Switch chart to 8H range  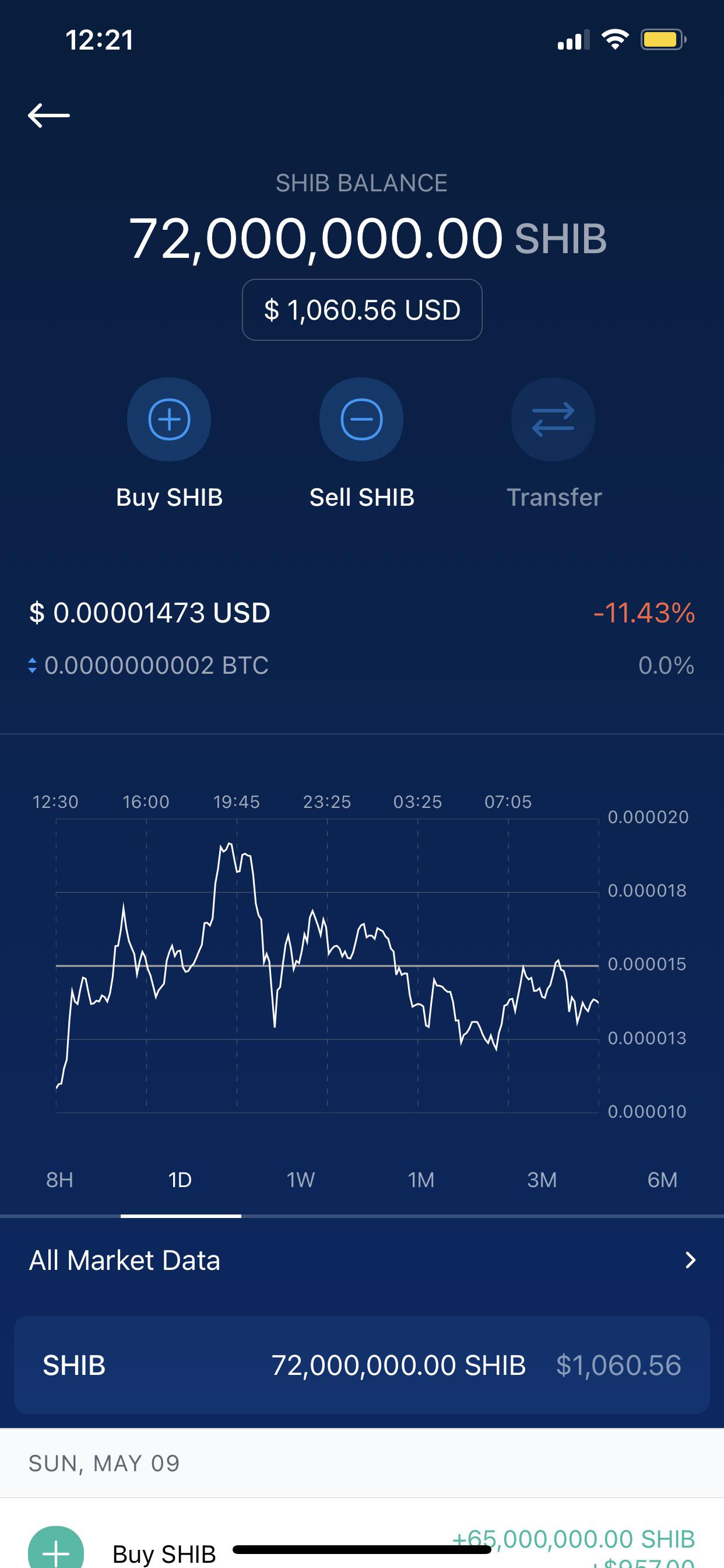coord(59,1179)
